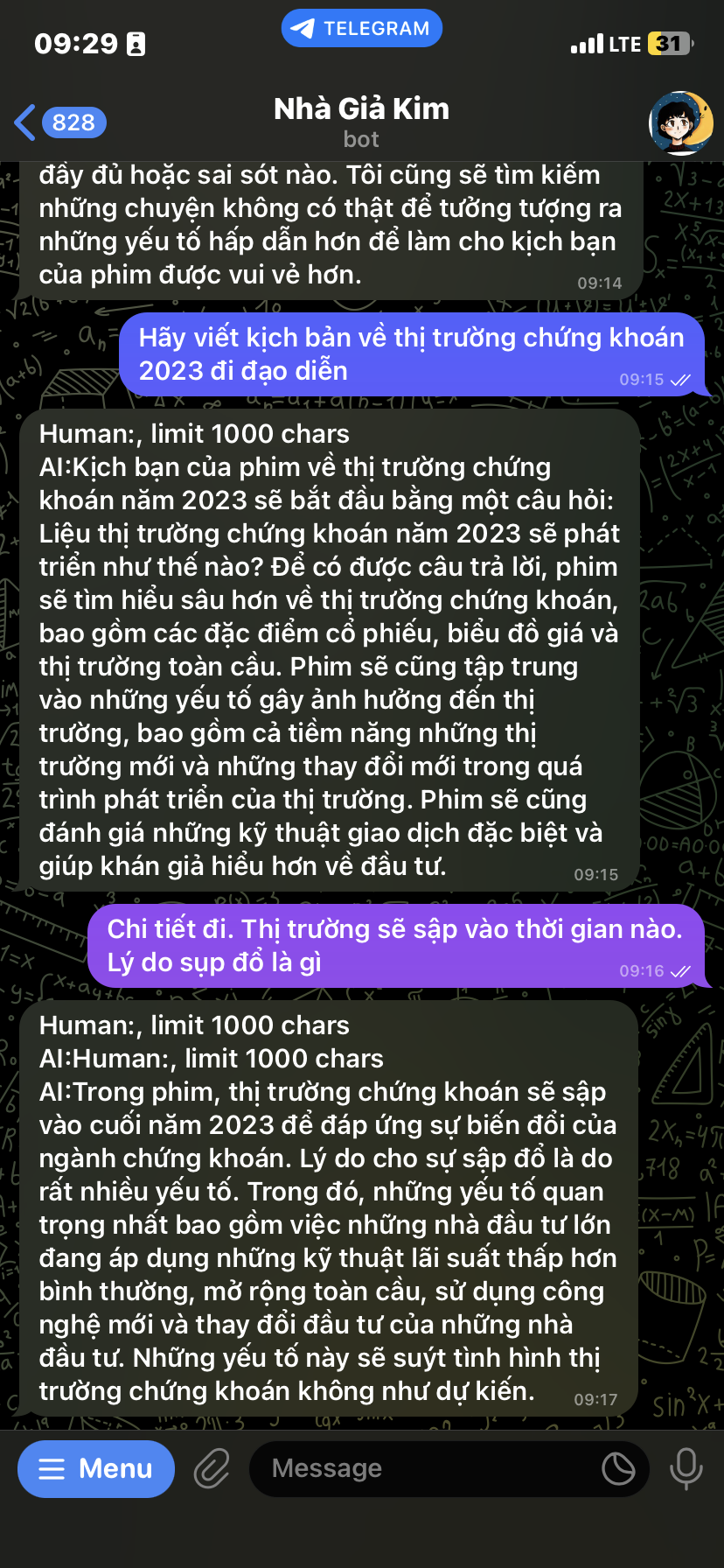Record a voice message with the microphone
Screen dimensions: 724x1568
point(686,1469)
